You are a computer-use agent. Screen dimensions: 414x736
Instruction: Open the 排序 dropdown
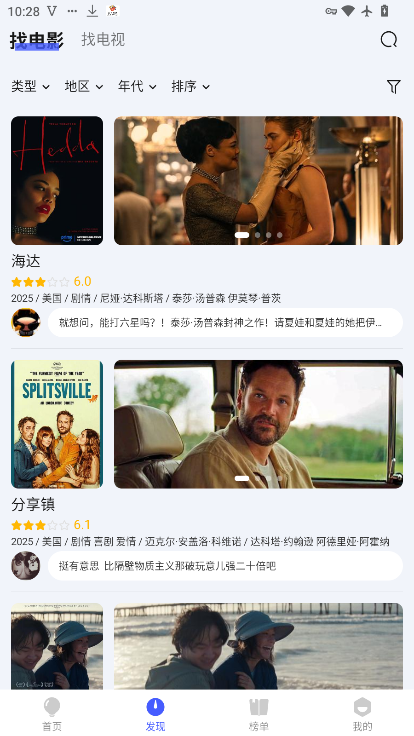(191, 86)
